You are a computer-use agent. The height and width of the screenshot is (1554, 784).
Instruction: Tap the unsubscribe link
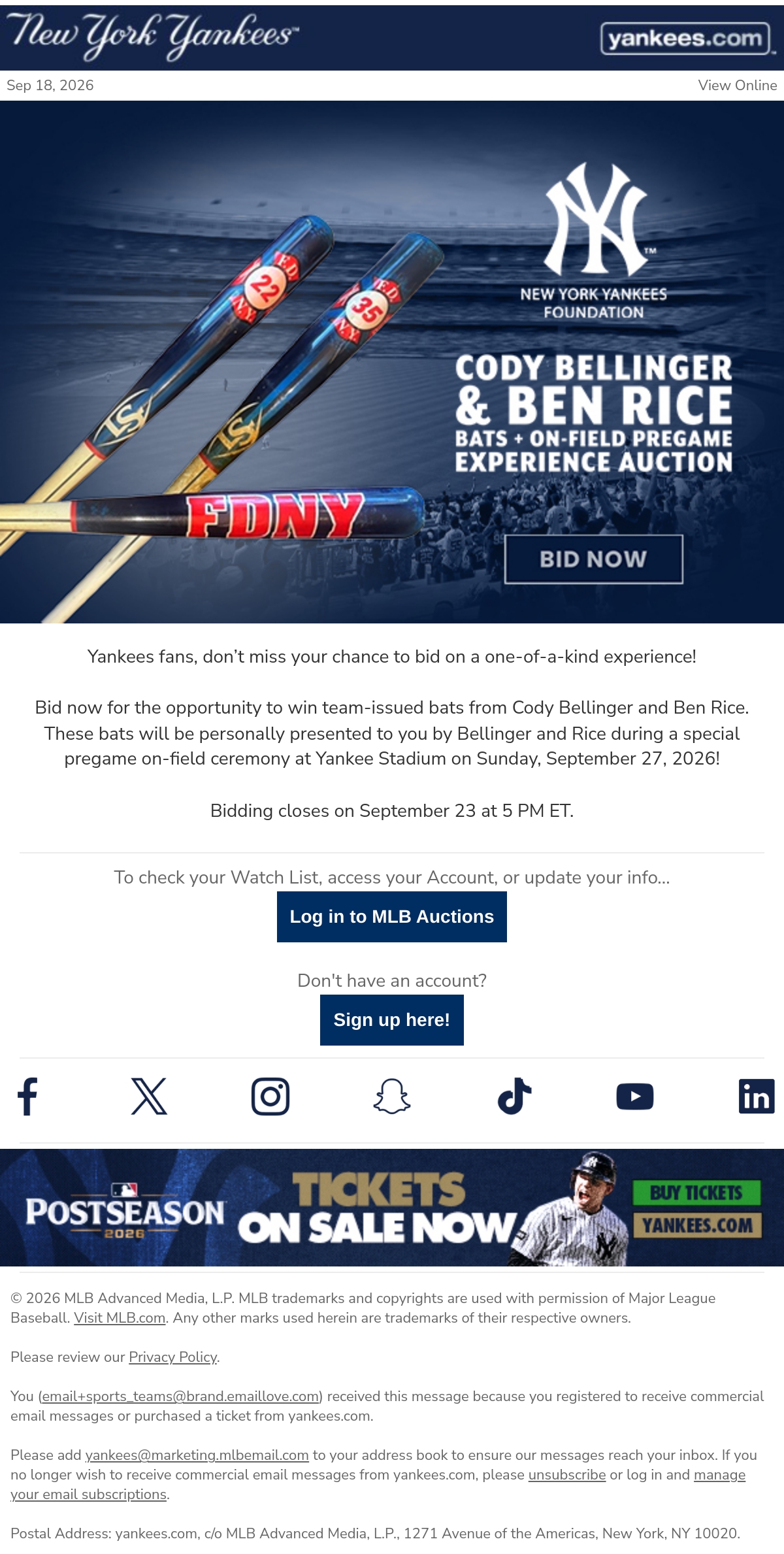coord(567,1474)
